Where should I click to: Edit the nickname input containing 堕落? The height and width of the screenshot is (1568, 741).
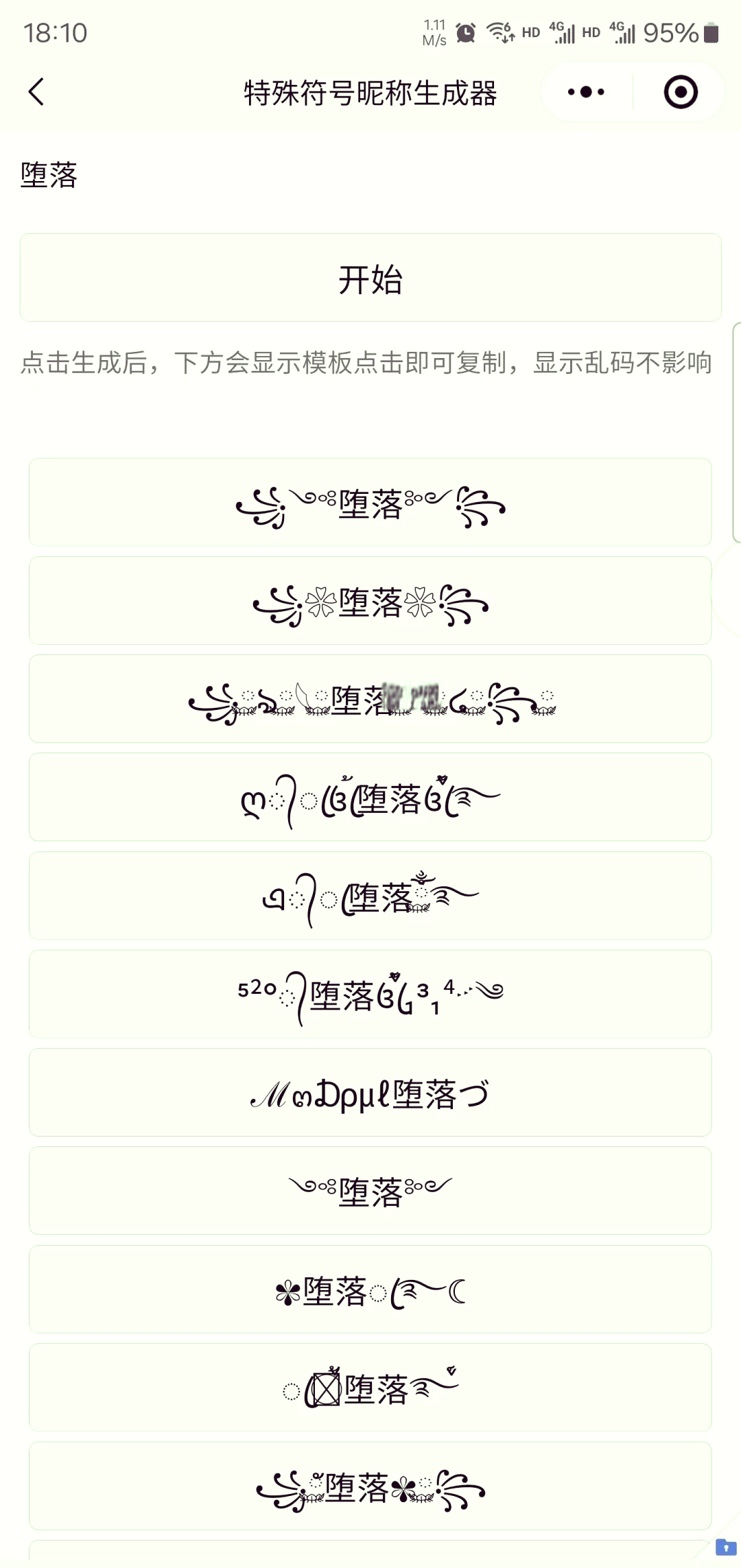pos(370,175)
